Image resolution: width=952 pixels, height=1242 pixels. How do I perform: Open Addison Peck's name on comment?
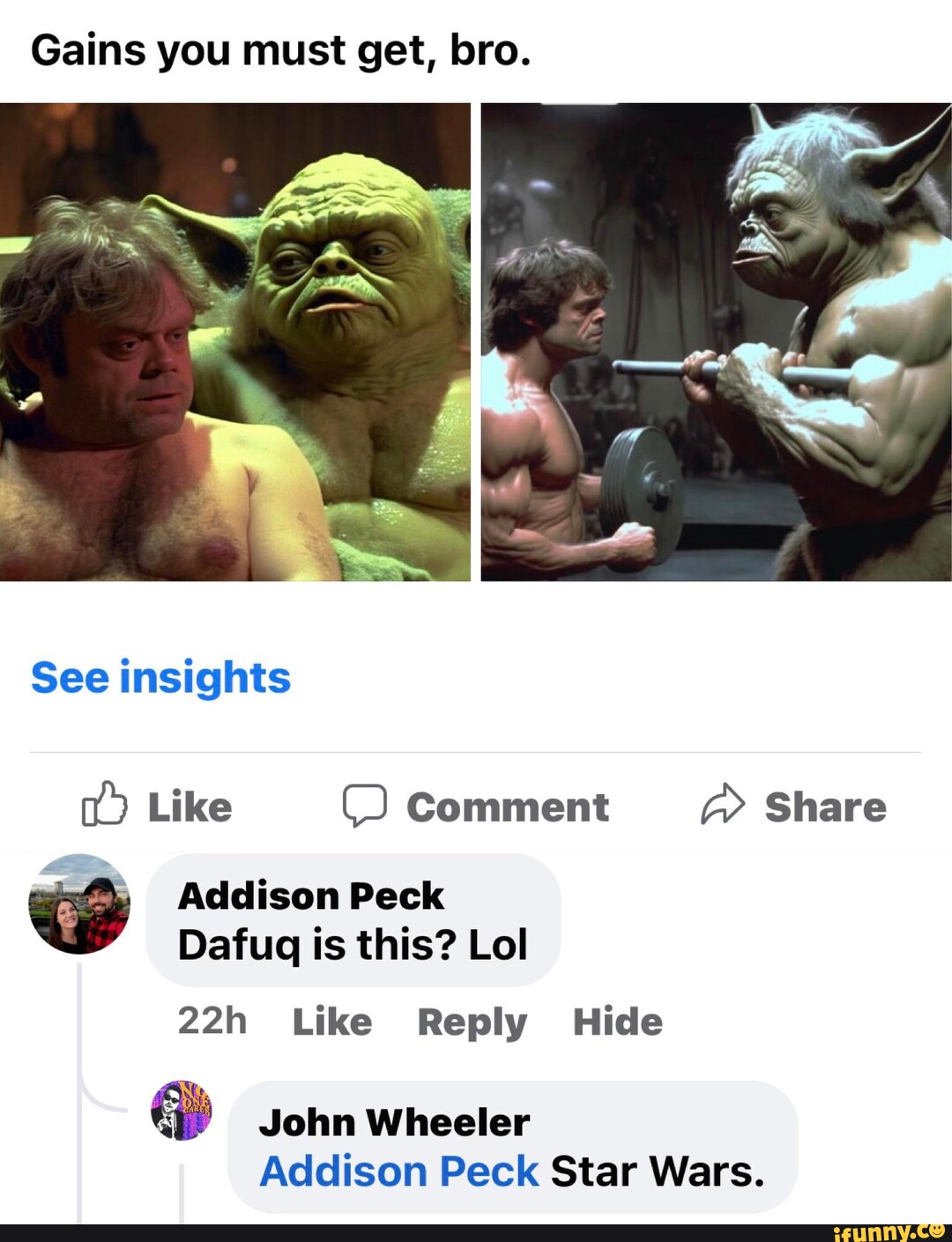point(310,896)
